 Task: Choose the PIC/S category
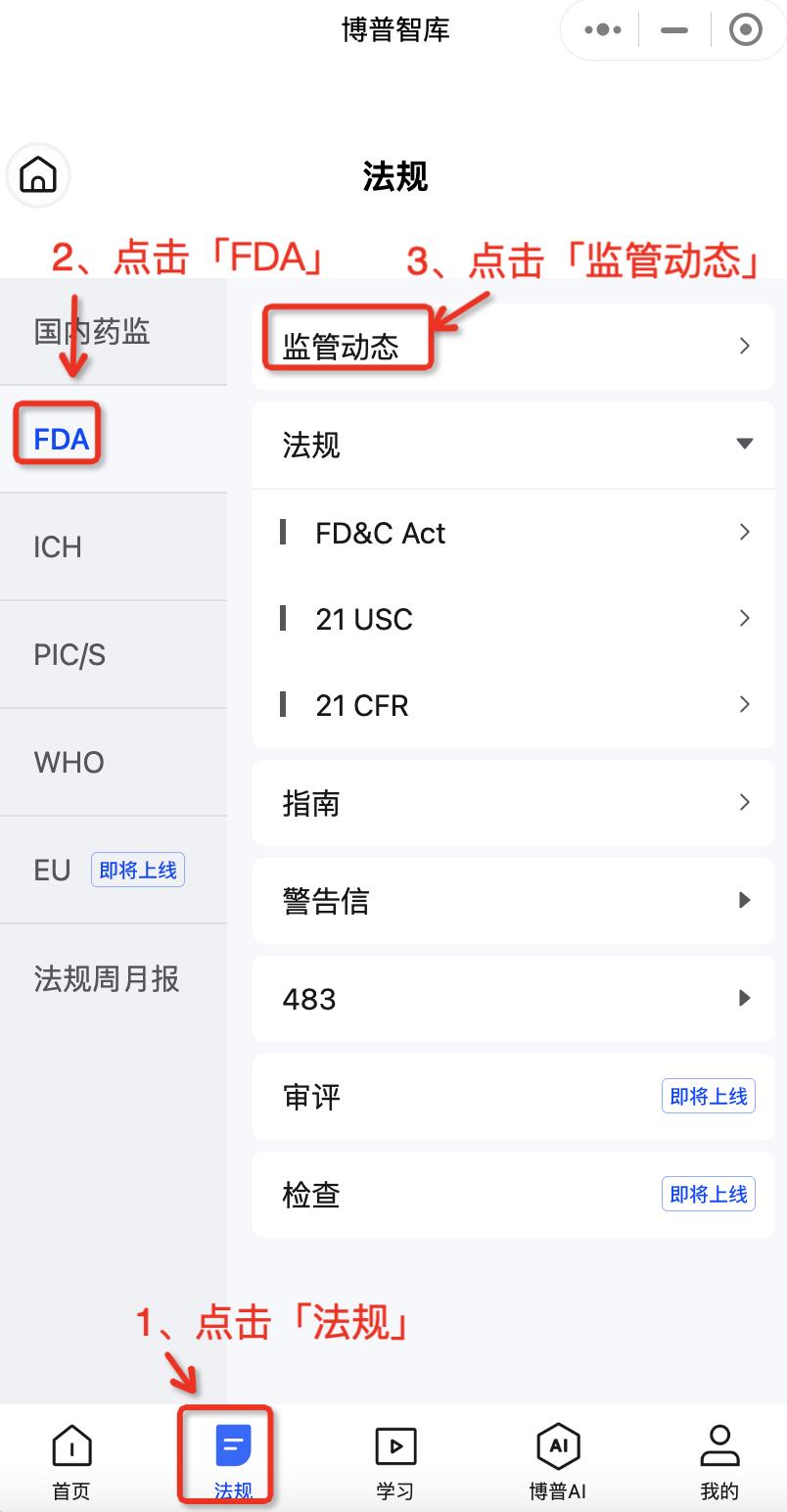click(114, 654)
